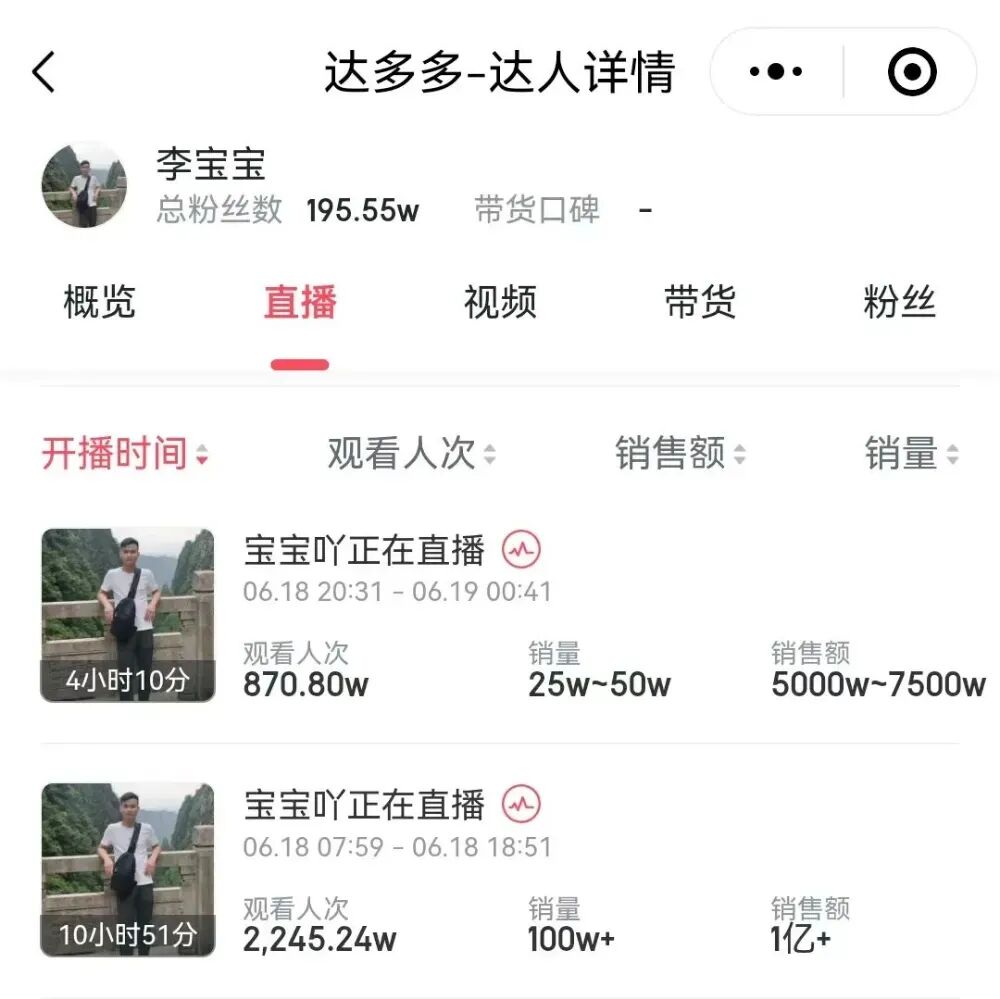Switch to the 视频 tab
1000x999 pixels.
pos(500,302)
